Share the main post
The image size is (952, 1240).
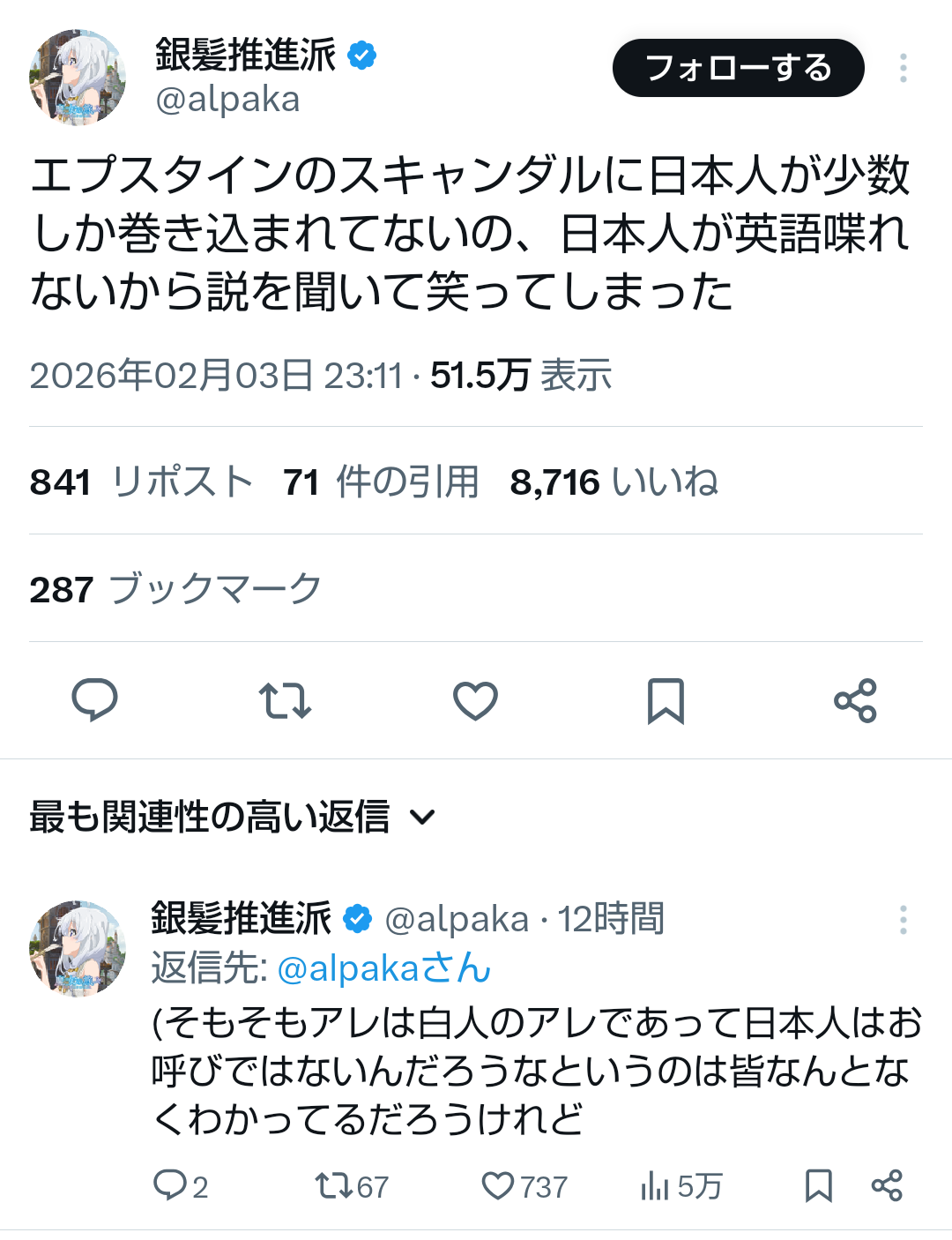[x=855, y=701]
